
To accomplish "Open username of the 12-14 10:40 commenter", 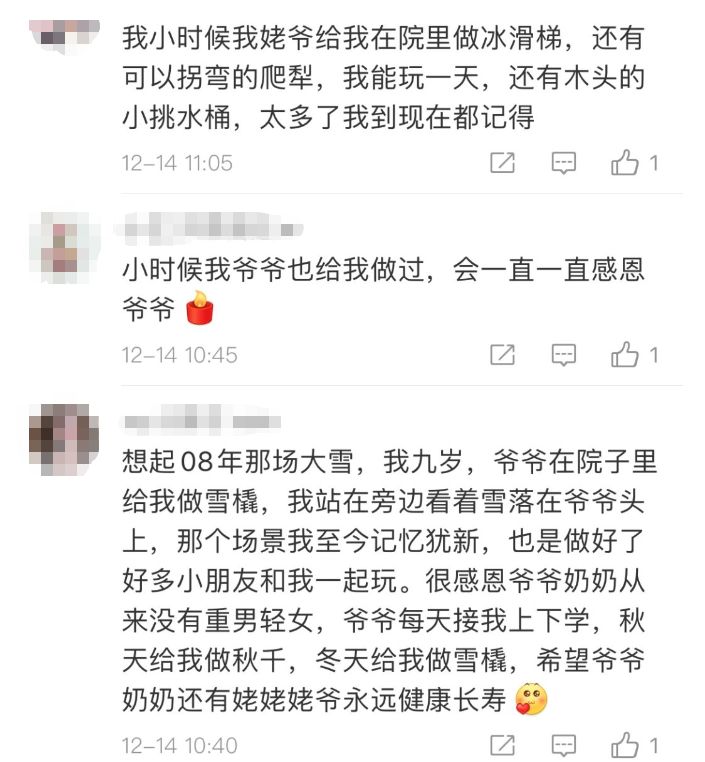I will [200, 421].
